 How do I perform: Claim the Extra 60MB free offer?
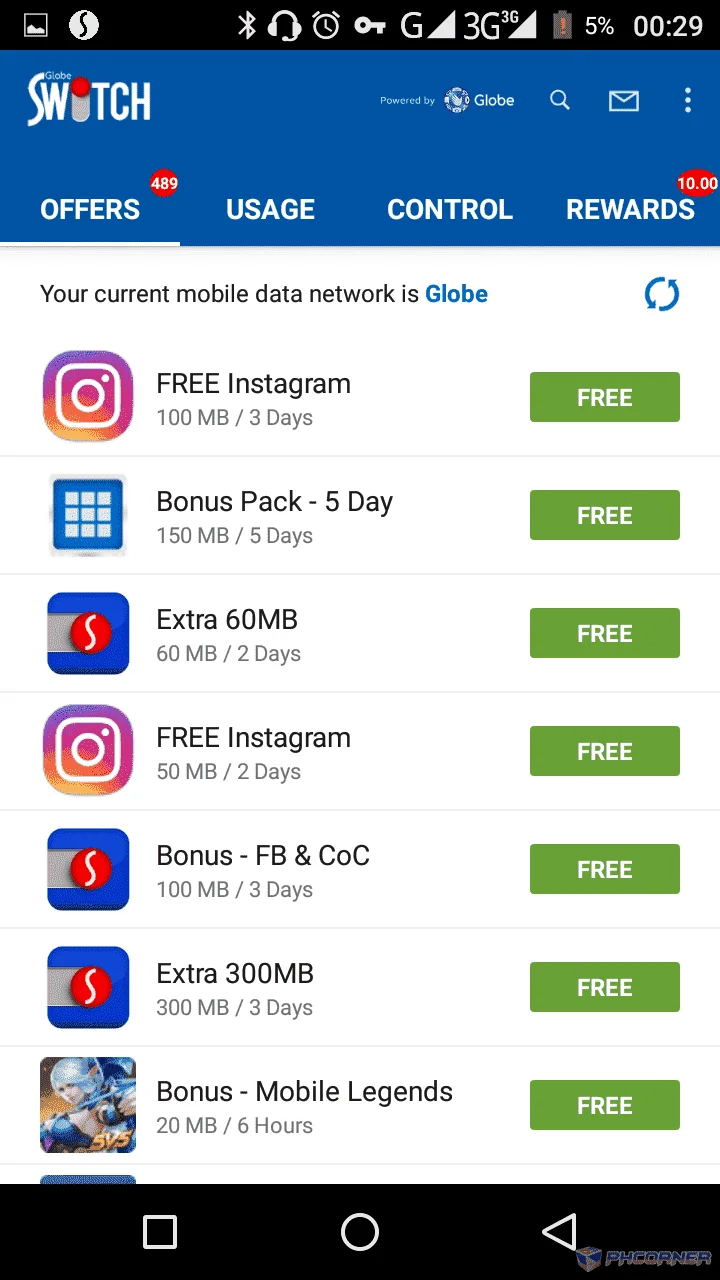coord(605,633)
